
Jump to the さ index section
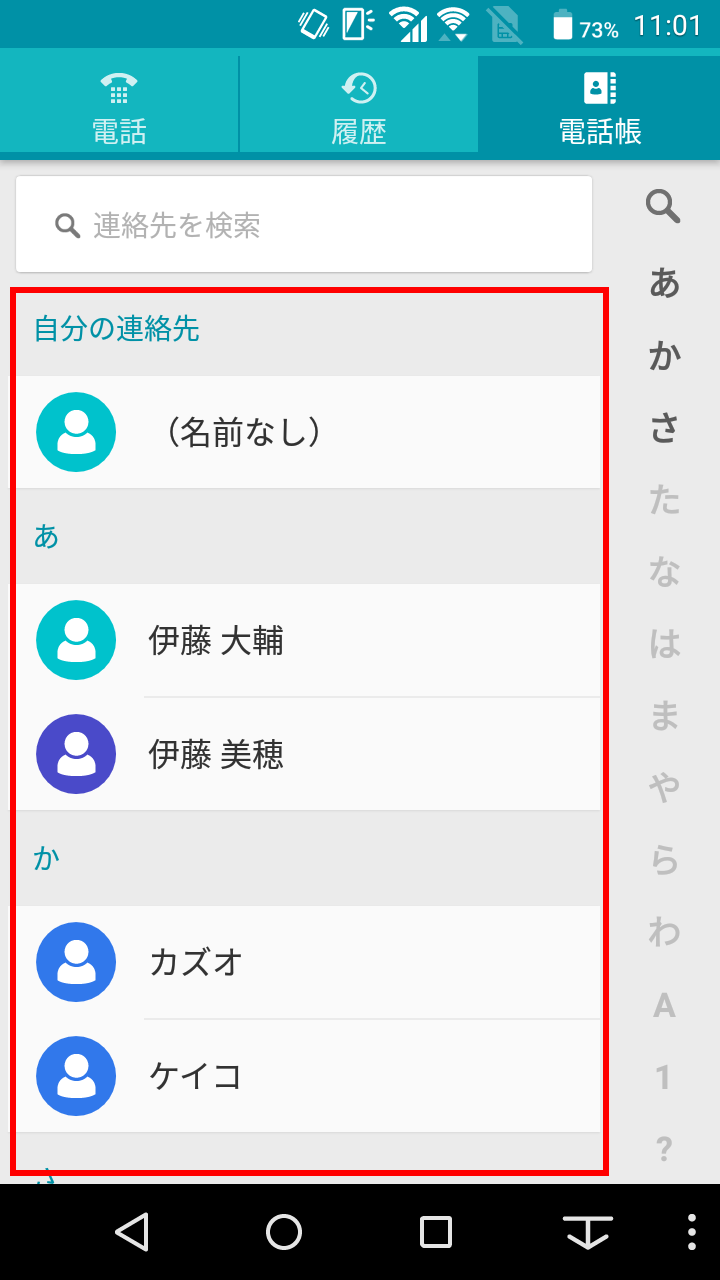(x=664, y=427)
